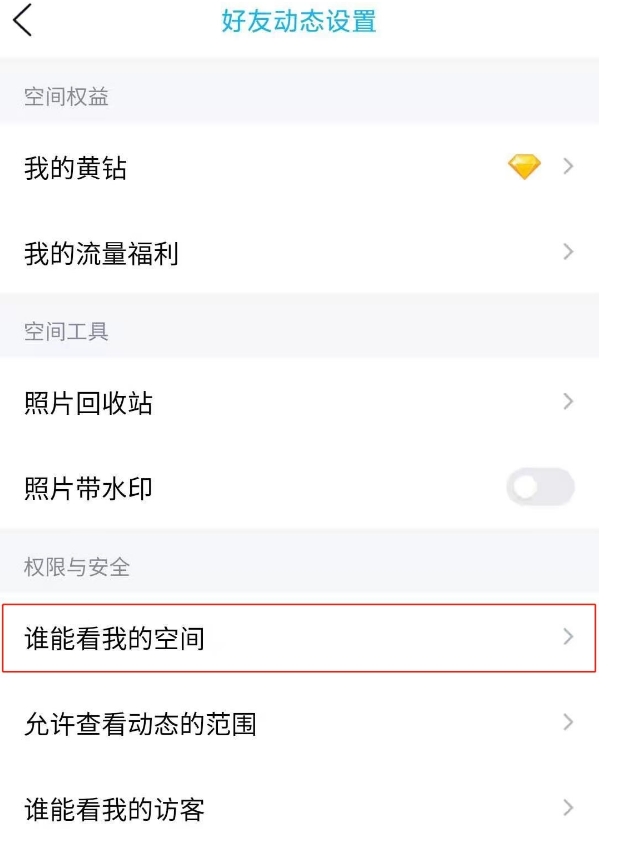Open 谁能看我的空间 setting
Image resolution: width=638 pixels, height=847 pixels.
(300, 637)
